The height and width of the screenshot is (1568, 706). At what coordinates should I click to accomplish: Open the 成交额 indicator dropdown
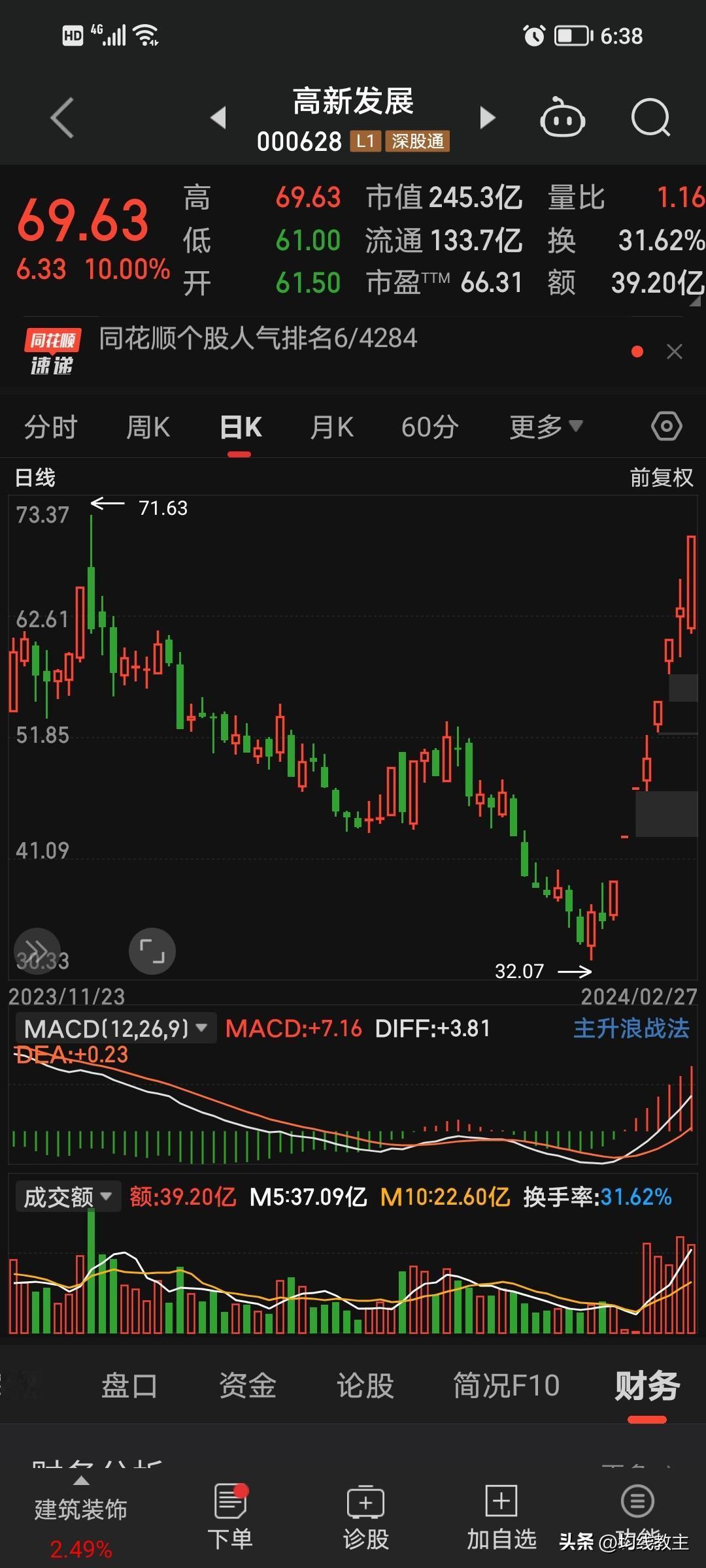click(x=67, y=1198)
